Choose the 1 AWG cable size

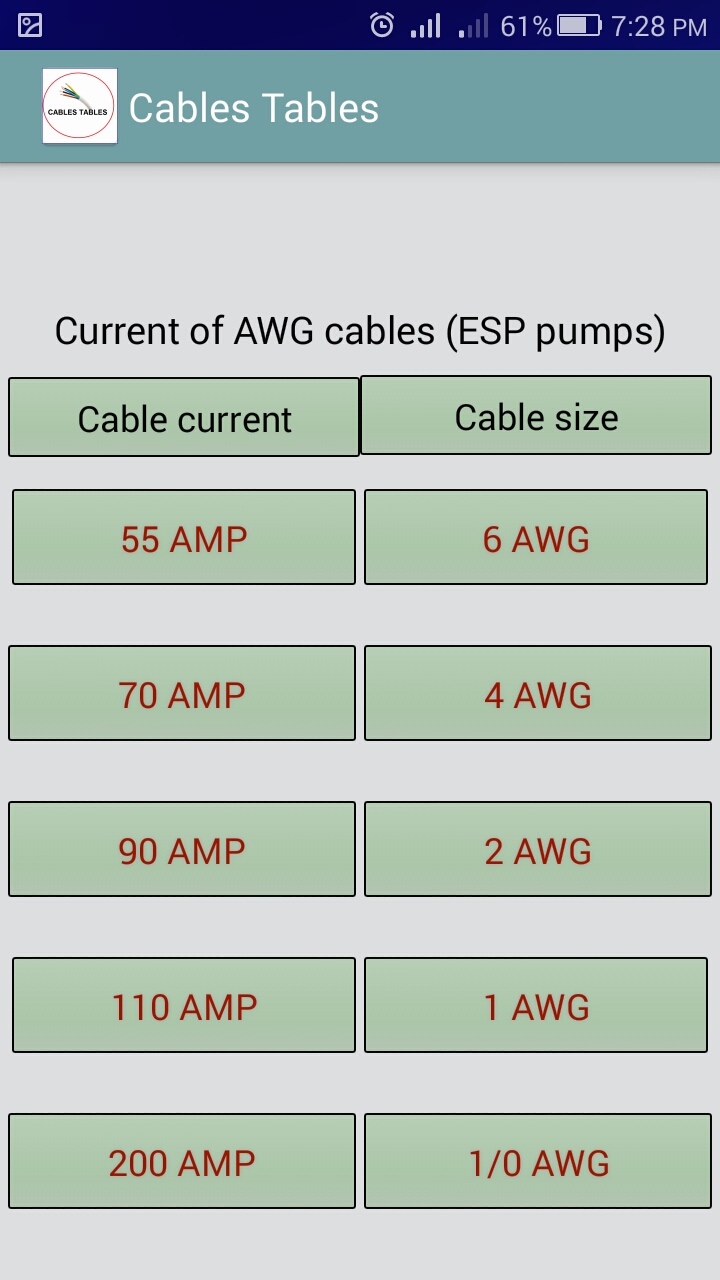pyautogui.click(x=537, y=1005)
